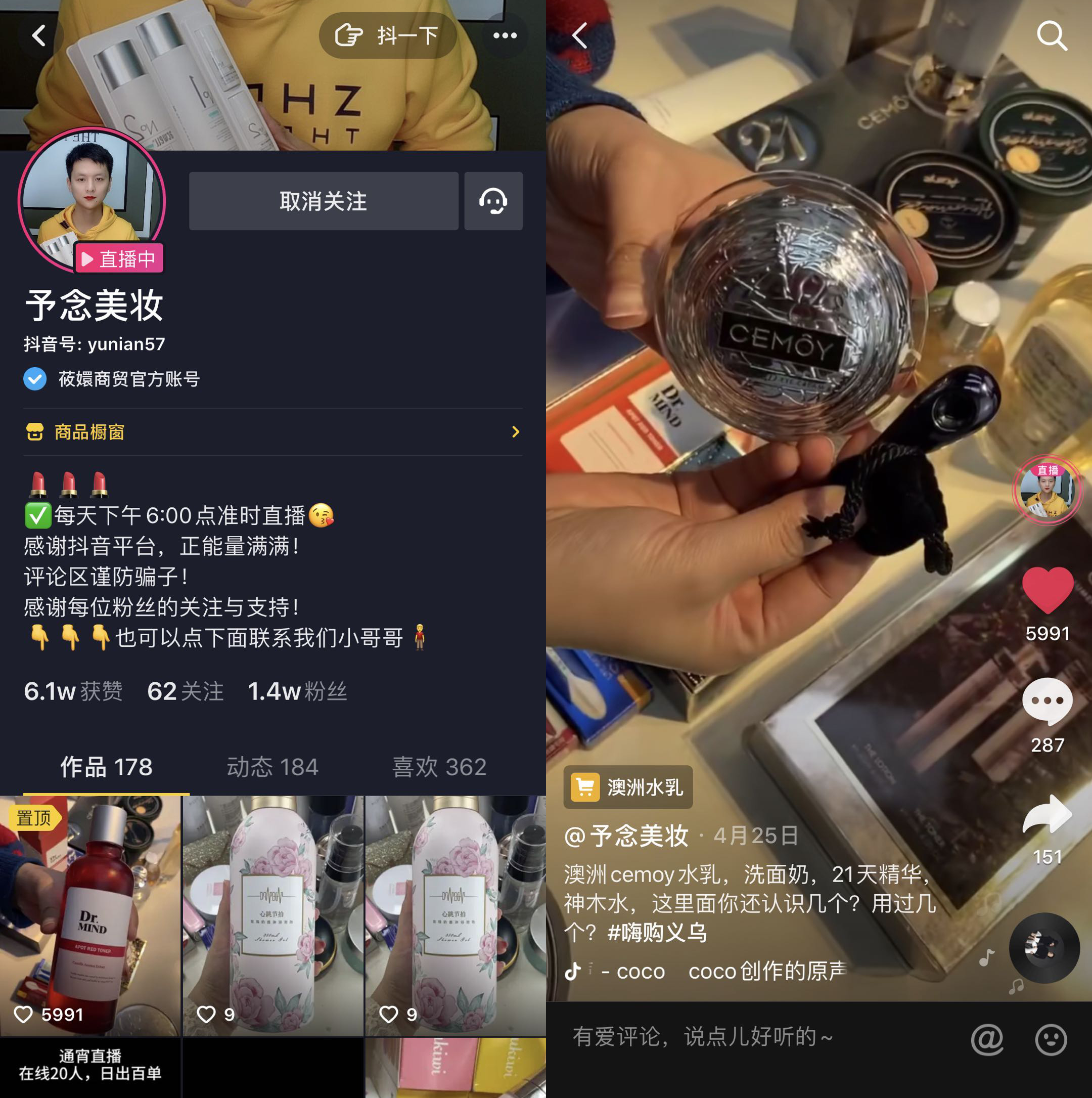Viewport: 1092px width, 1098px height.
Task: Switch to the 动态 184 tab
Action: click(x=272, y=767)
